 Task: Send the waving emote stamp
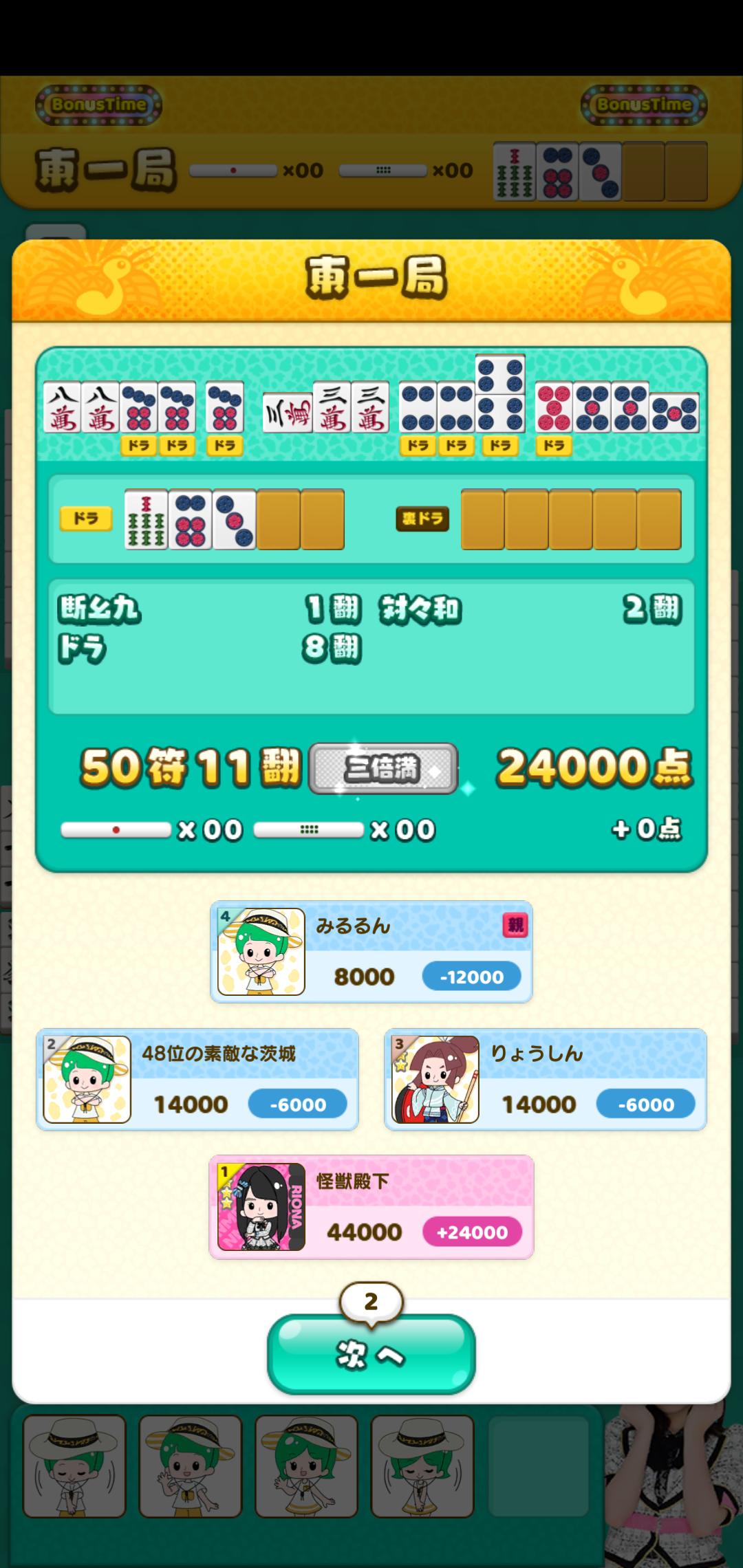tap(190, 1466)
